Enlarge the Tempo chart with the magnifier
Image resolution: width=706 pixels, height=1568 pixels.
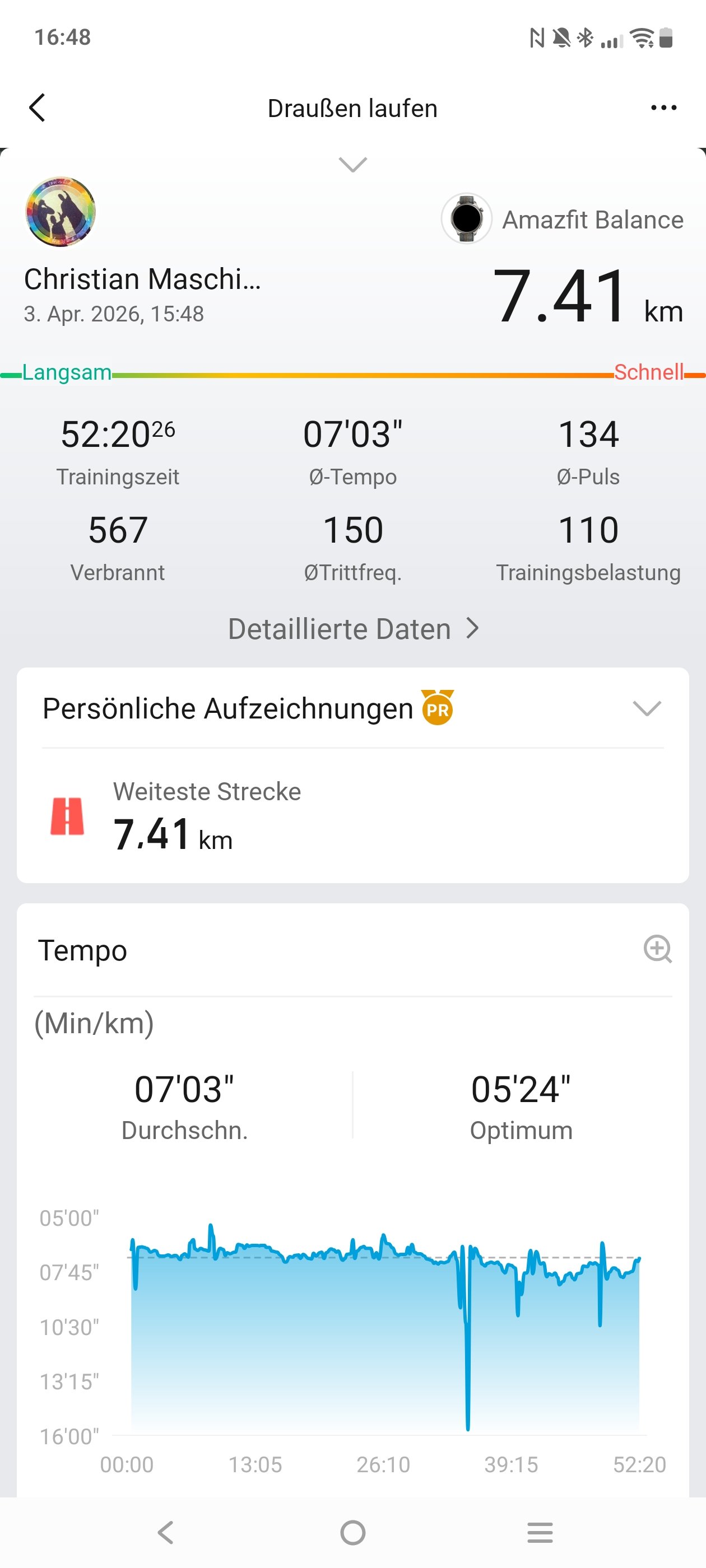click(657, 949)
